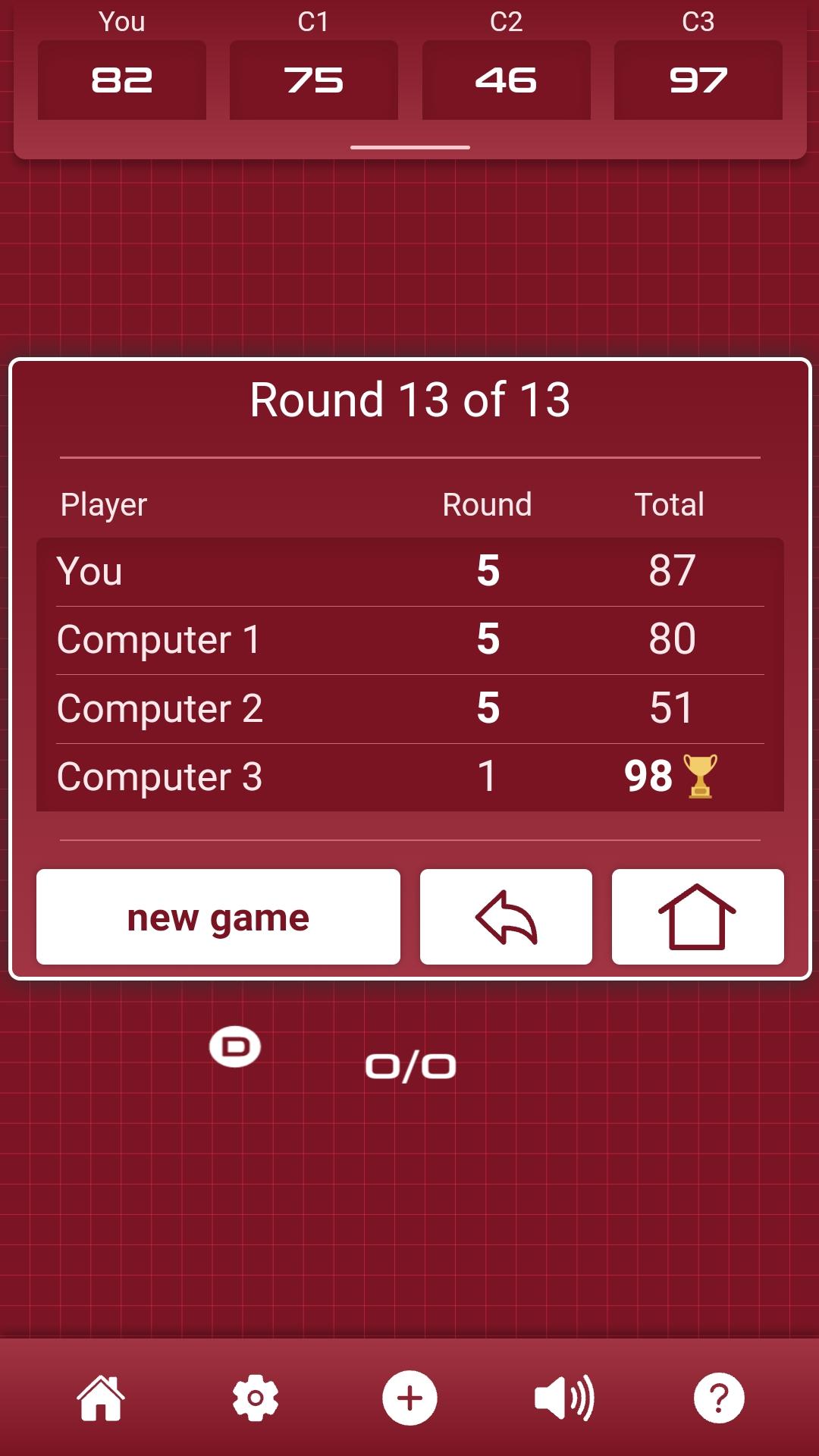Expand the scoreboard panel handle at top
The height and width of the screenshot is (1456, 819).
tap(410, 147)
